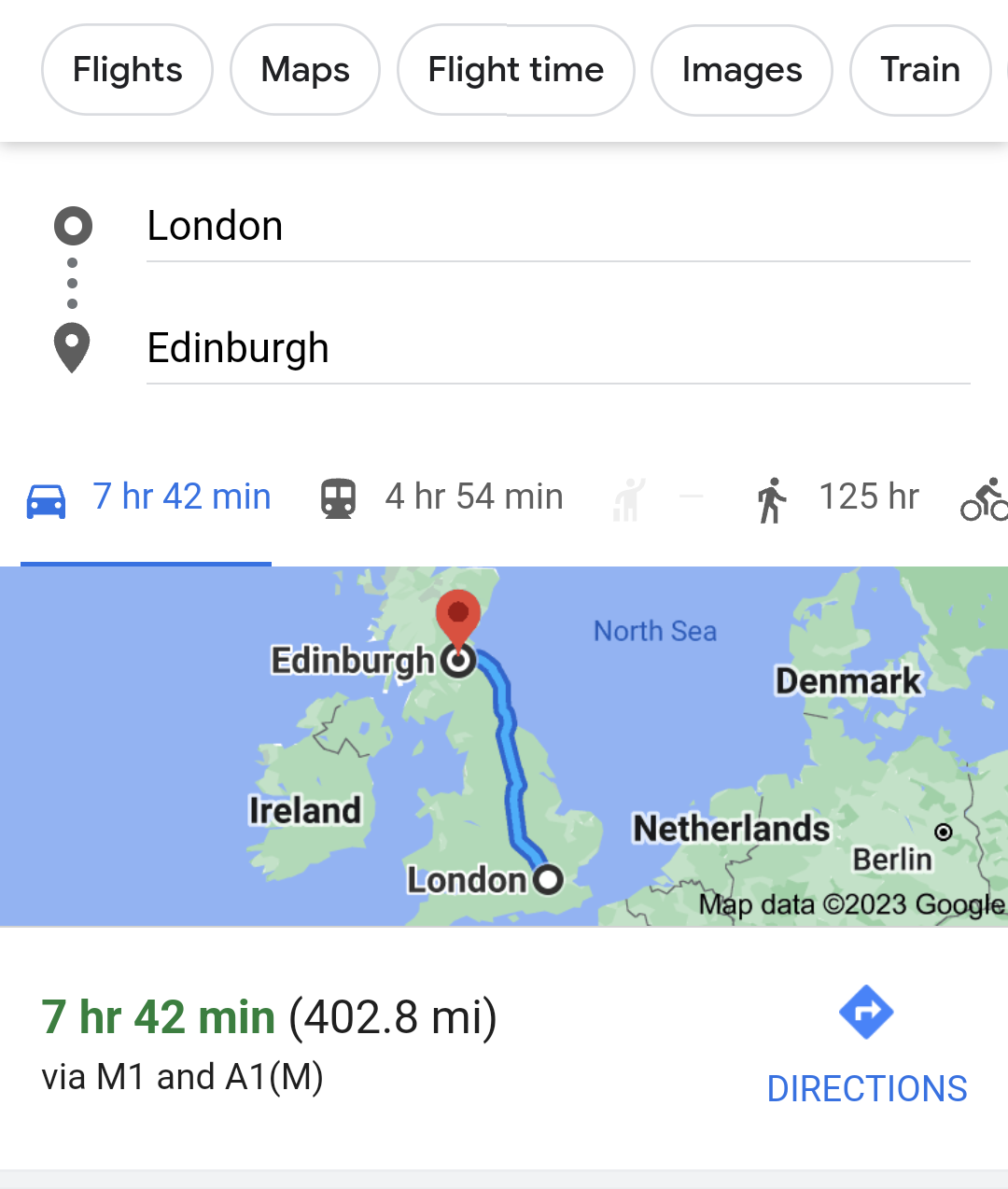Select the Flights chip
This screenshot has height=1189, width=1008.
click(x=127, y=70)
